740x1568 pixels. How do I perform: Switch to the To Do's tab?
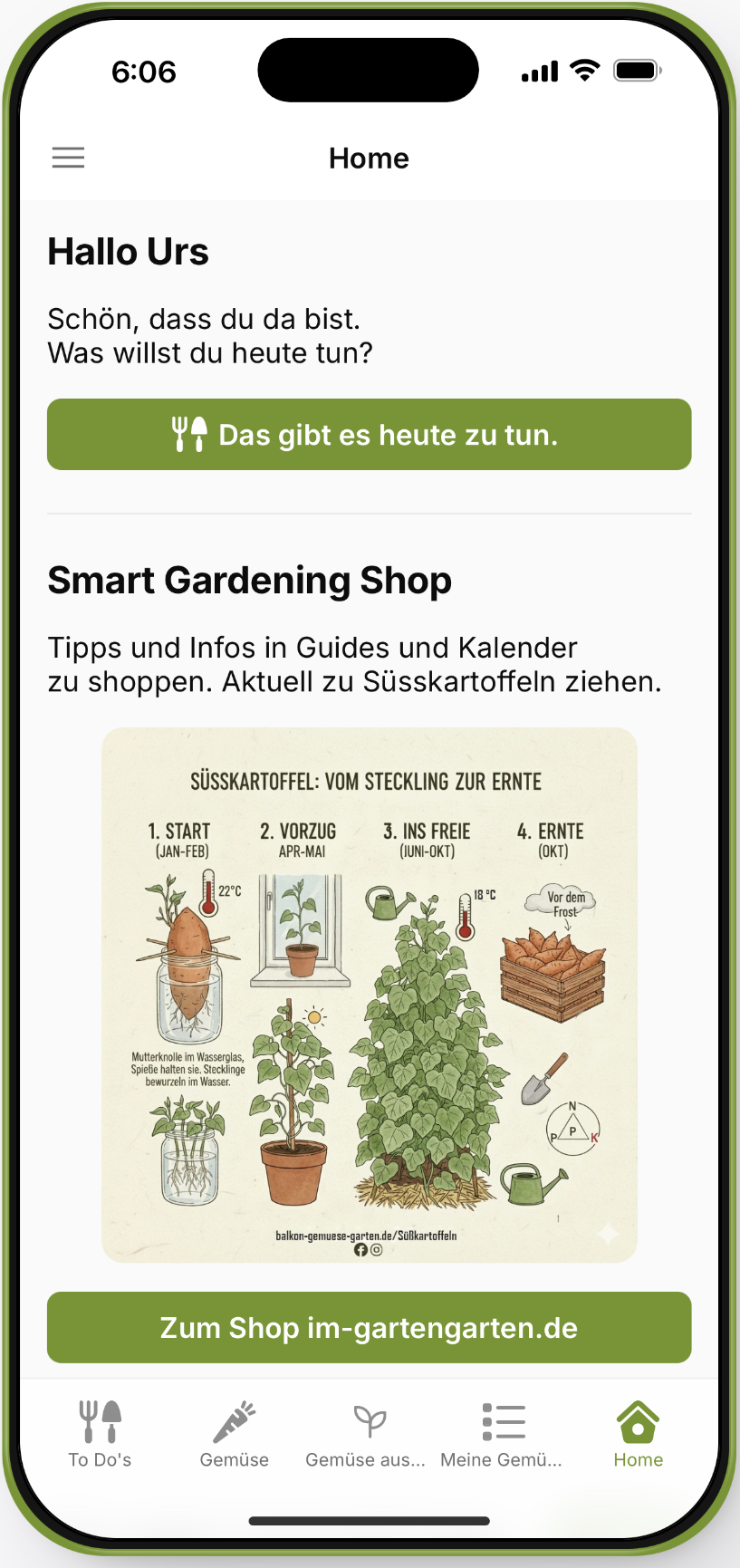[x=100, y=1433]
